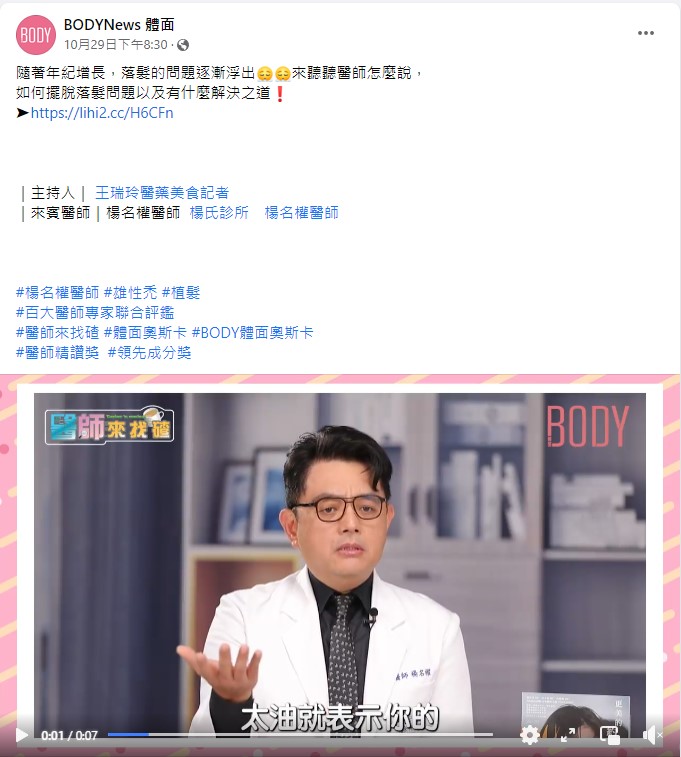Open the hashtag #醫師來找碴

coord(57,332)
